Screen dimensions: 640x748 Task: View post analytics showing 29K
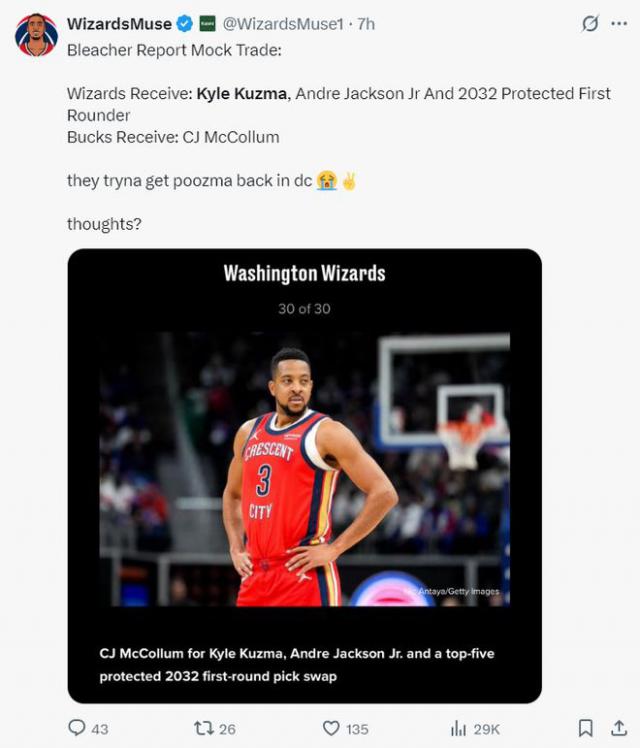click(475, 728)
